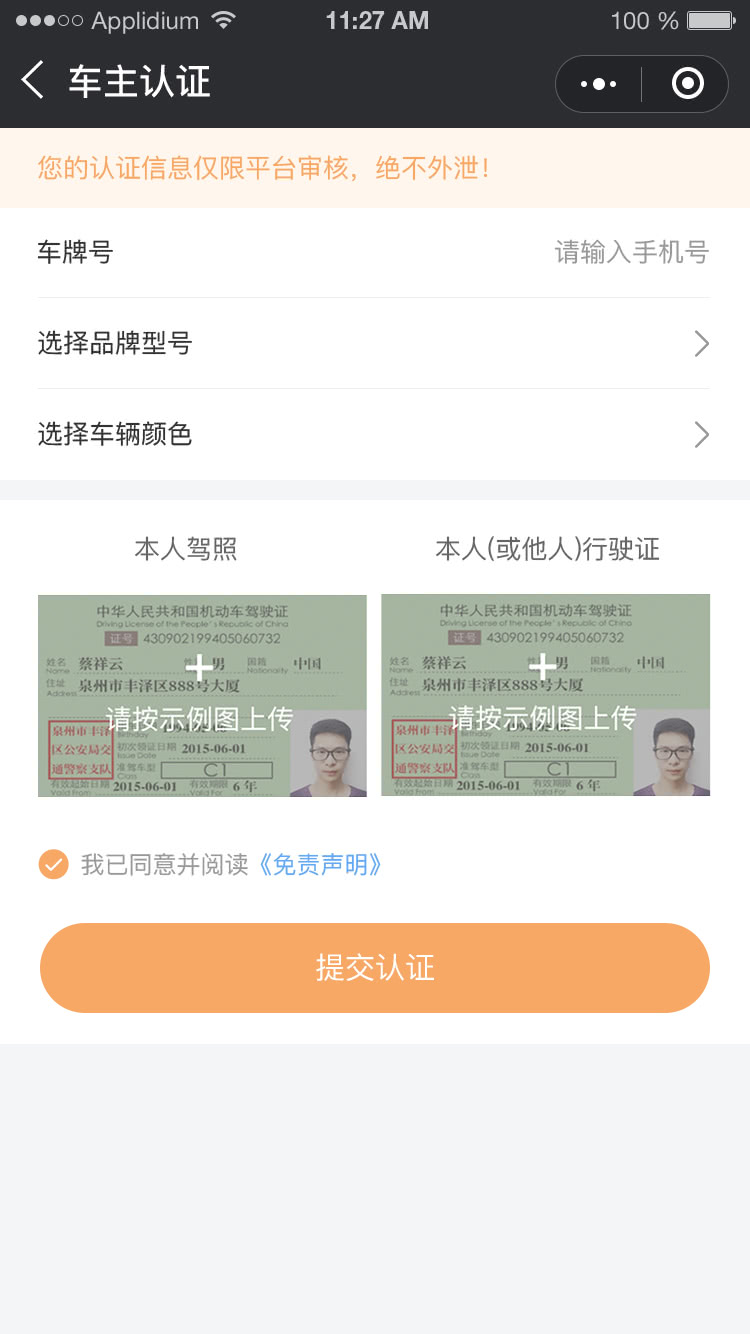750x1334 pixels.
Task: Close the mini program via circle icon
Action: tap(687, 84)
